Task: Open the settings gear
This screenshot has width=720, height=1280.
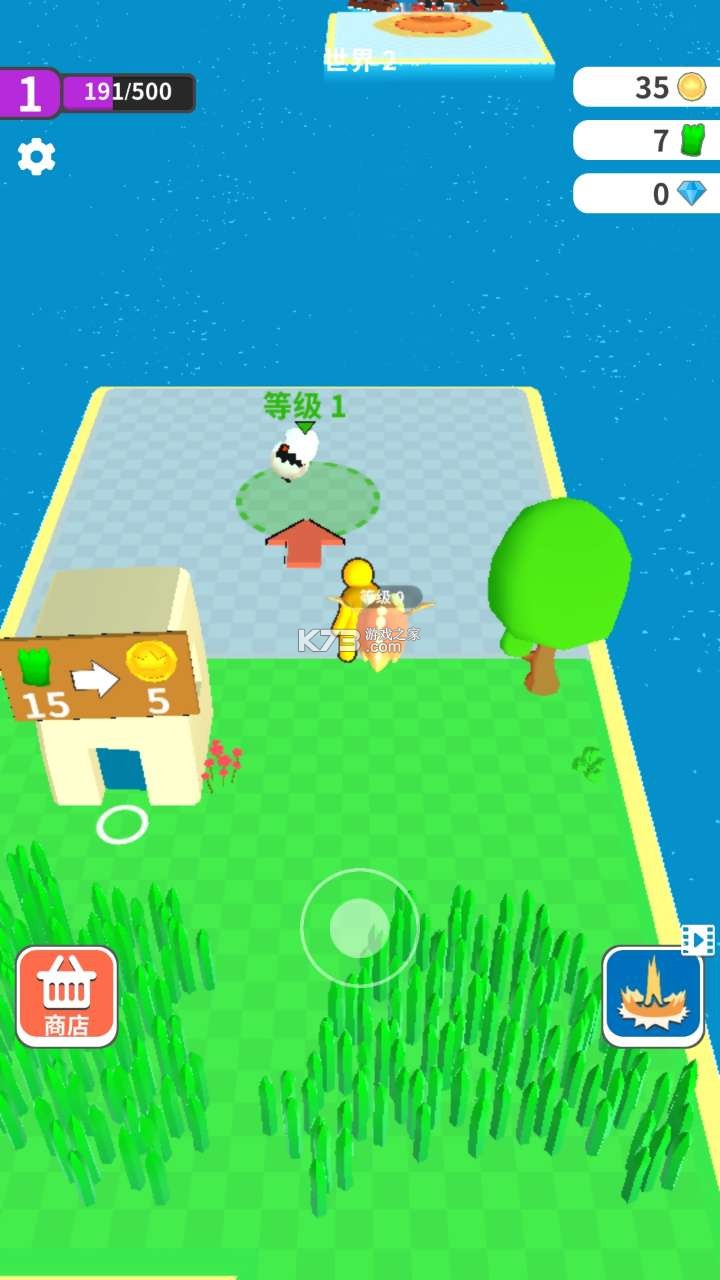Action: click(x=37, y=157)
